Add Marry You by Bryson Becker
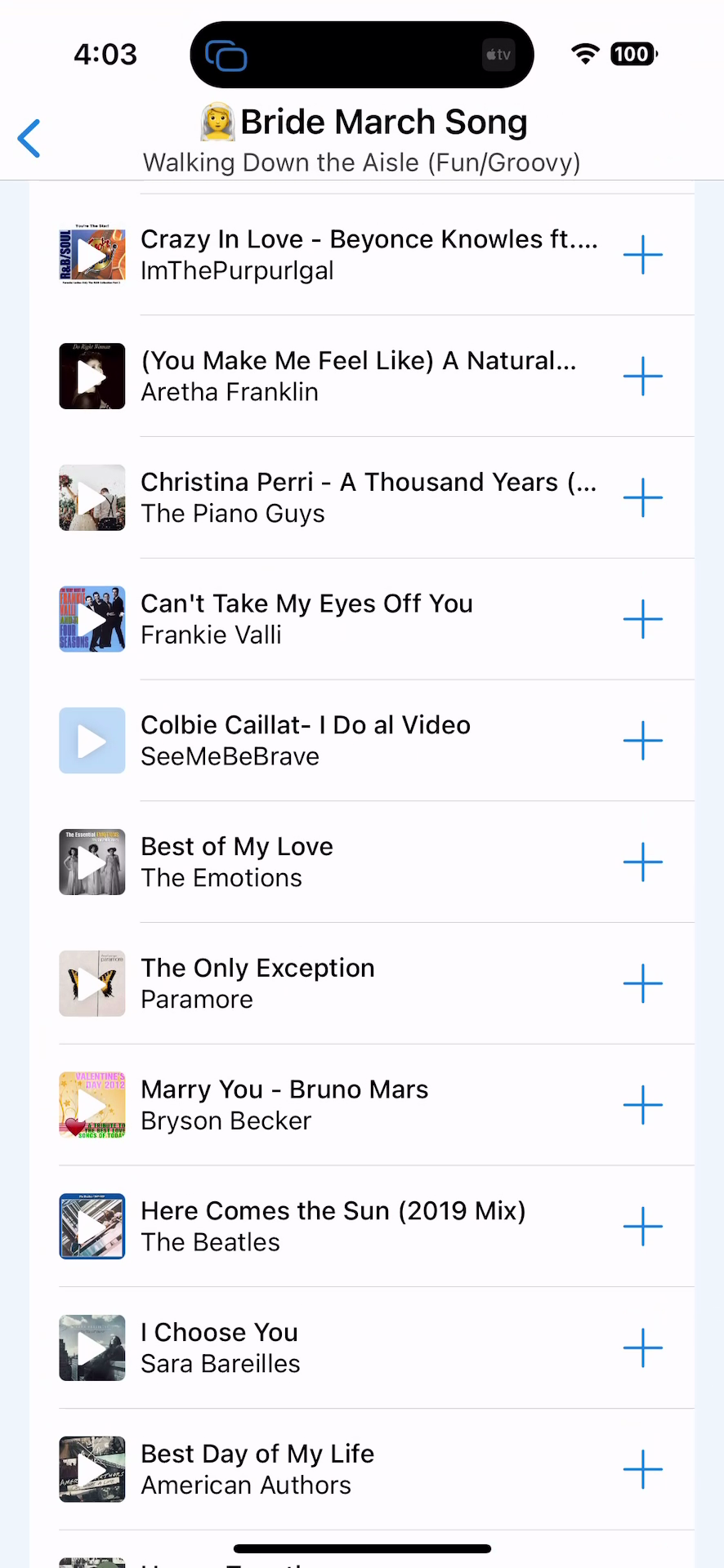Screen dimensions: 724x1568 click(642, 1105)
